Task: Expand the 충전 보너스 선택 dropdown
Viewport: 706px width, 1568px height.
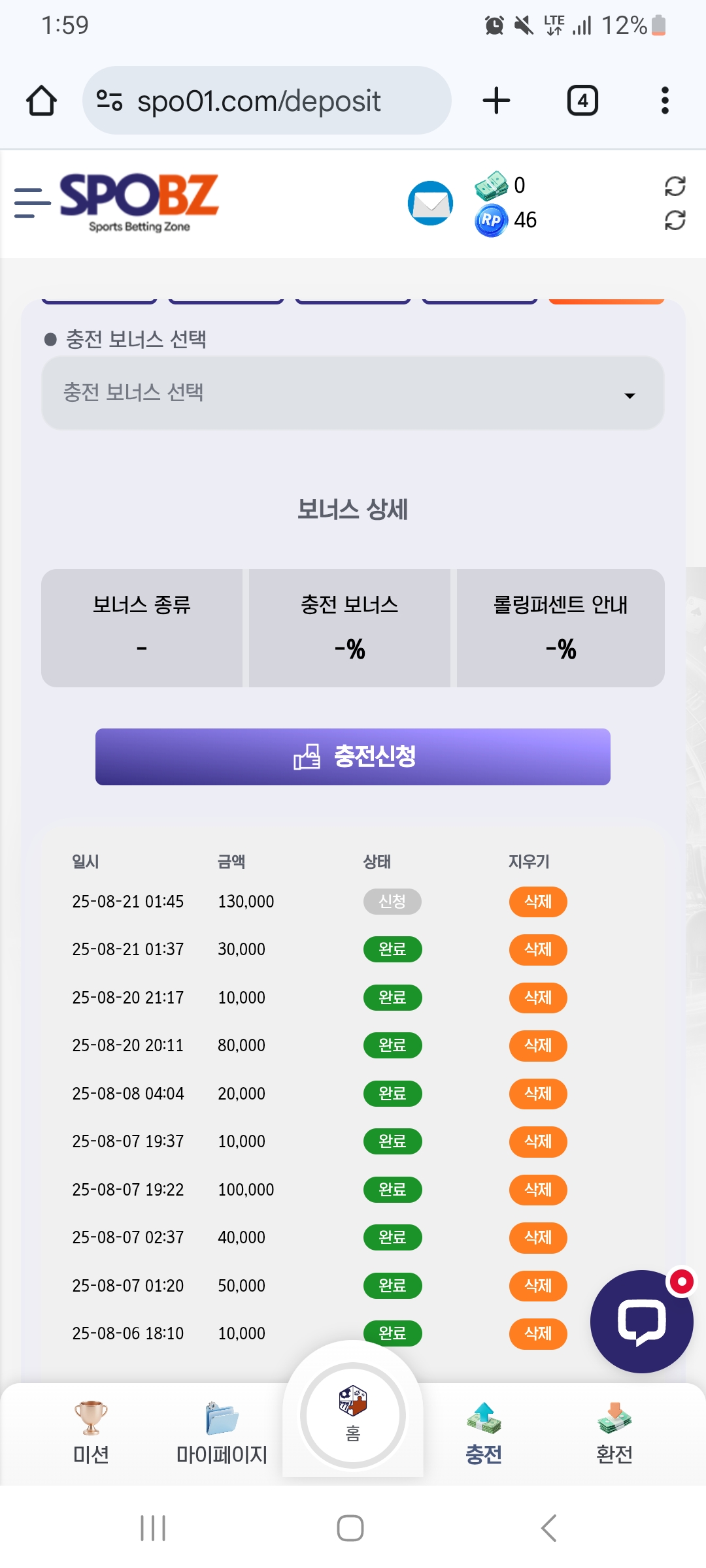Action: pos(353,393)
